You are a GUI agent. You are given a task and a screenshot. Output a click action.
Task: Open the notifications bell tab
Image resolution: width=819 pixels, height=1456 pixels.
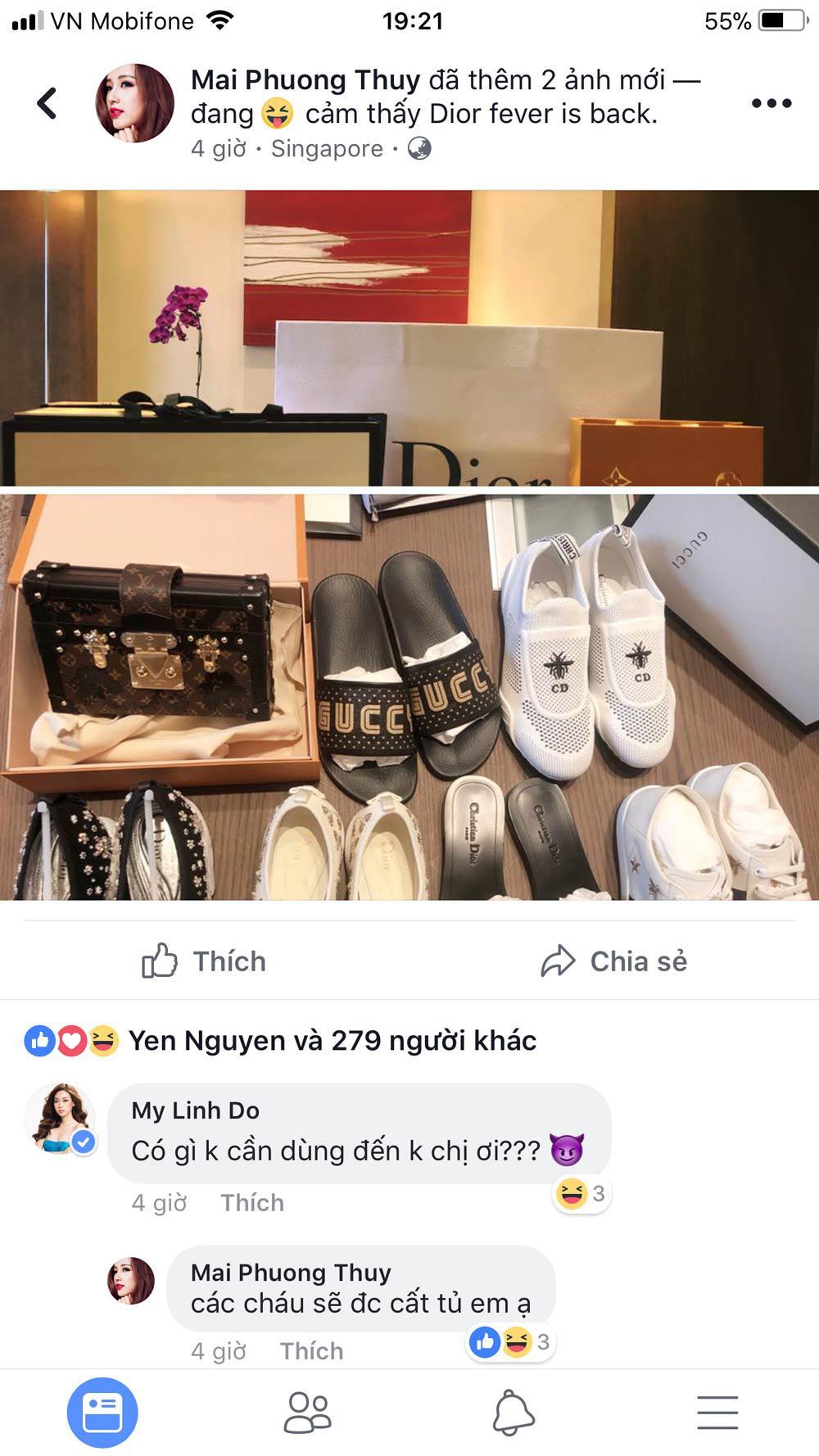(x=513, y=1412)
